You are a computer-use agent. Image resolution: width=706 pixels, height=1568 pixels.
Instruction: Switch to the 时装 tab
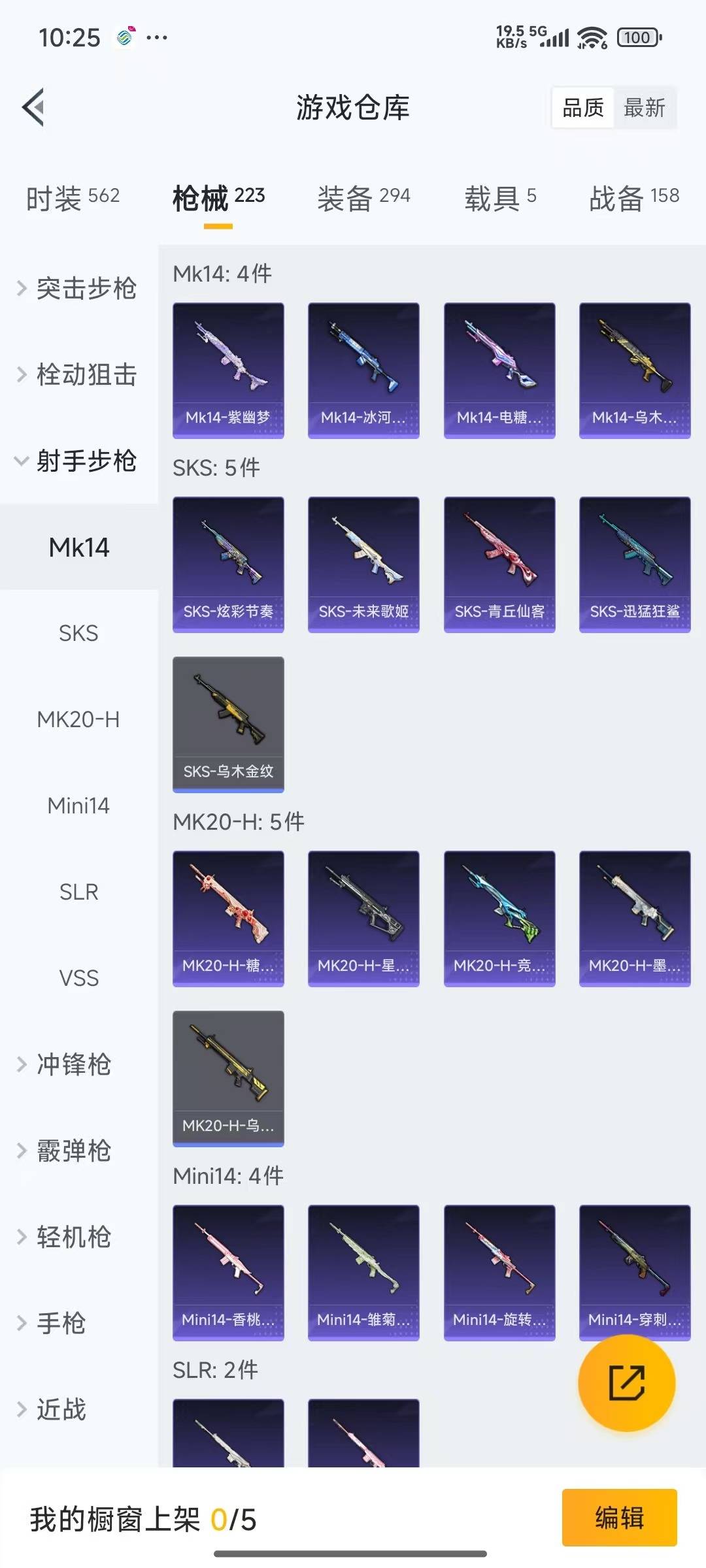[73, 197]
